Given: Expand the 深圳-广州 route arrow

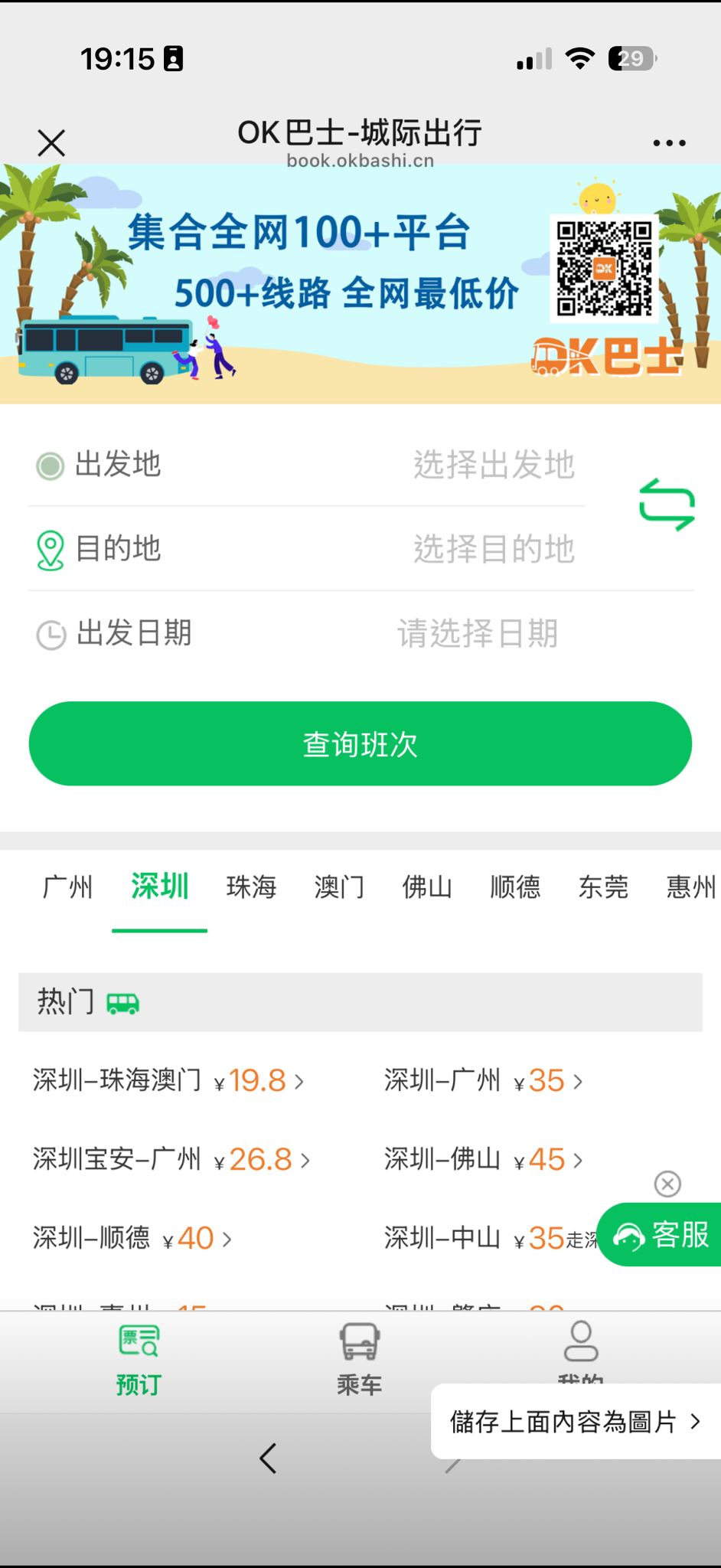Looking at the screenshot, I should pyautogui.click(x=576, y=1081).
